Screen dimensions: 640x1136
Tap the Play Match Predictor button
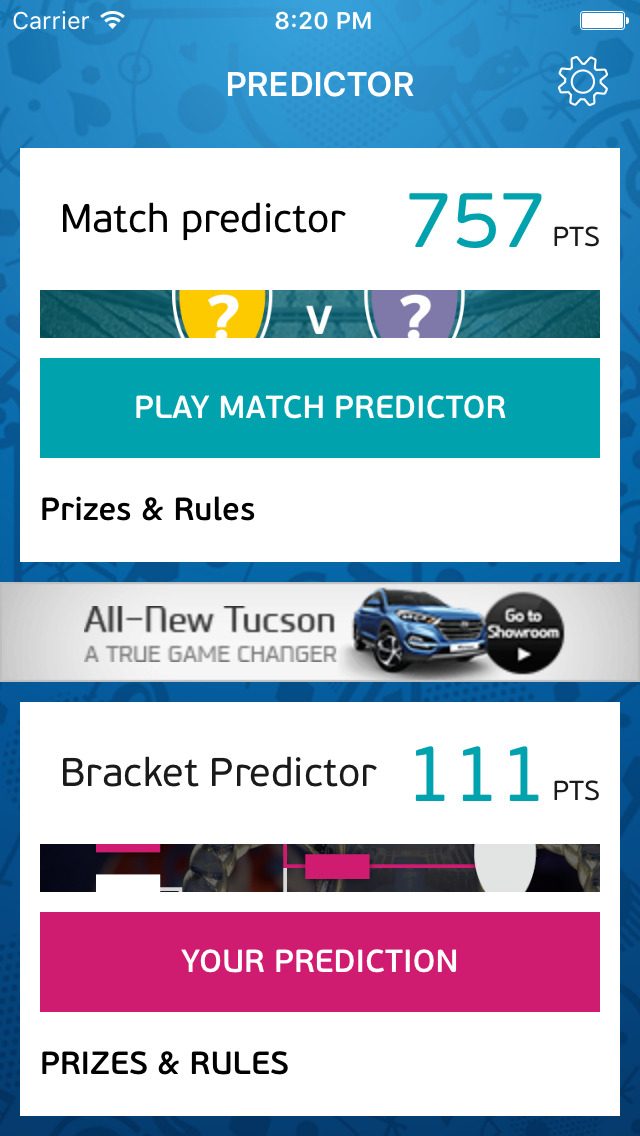click(320, 408)
